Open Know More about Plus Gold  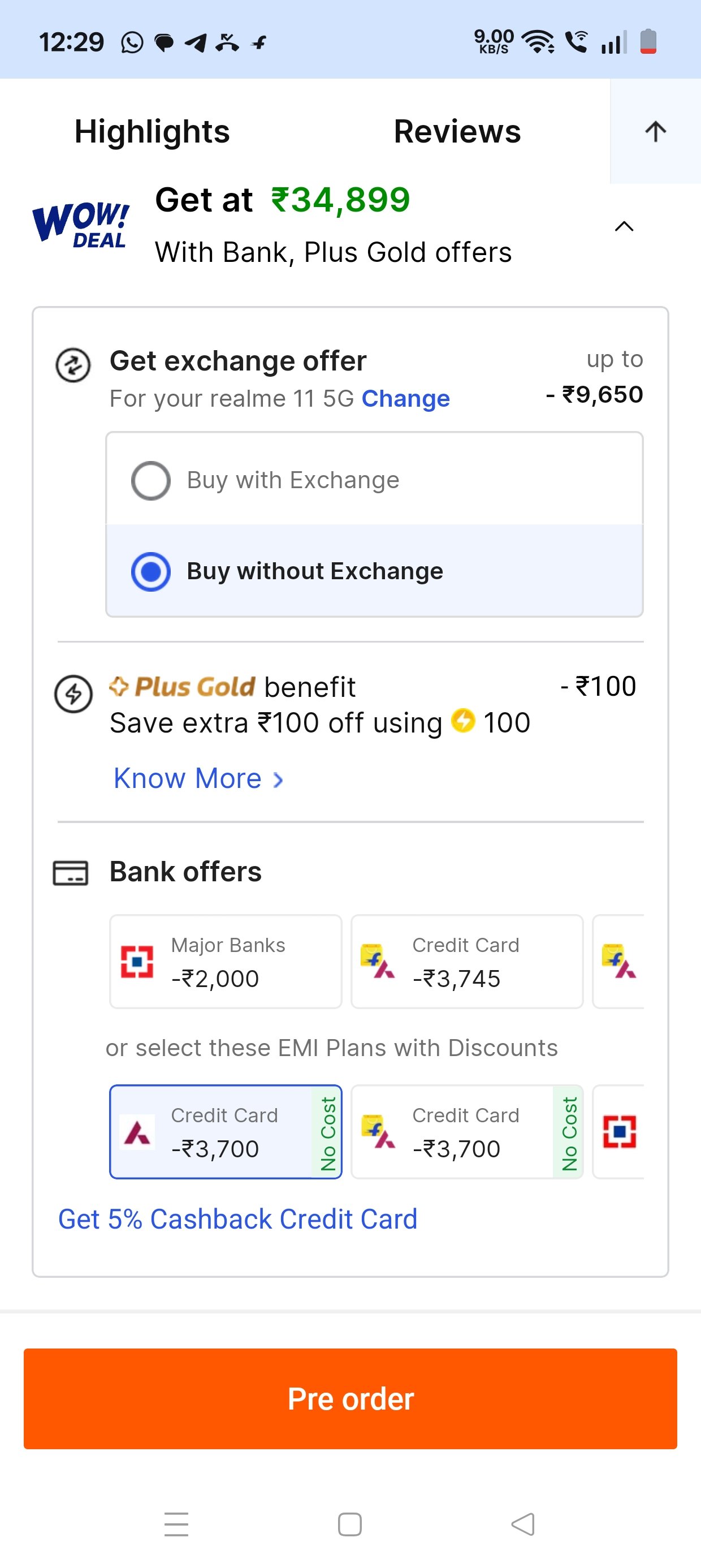click(x=198, y=778)
